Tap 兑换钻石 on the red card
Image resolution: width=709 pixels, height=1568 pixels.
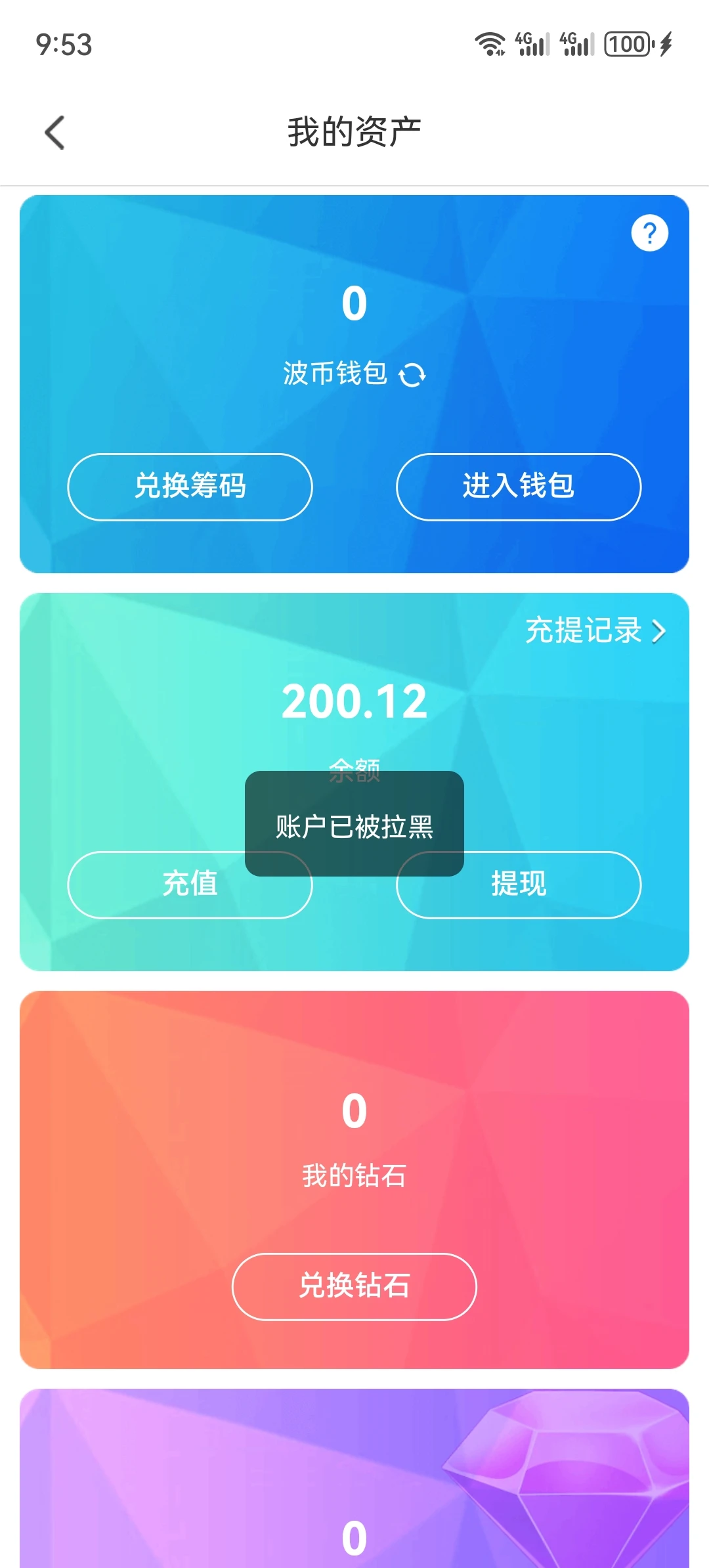coord(354,1287)
